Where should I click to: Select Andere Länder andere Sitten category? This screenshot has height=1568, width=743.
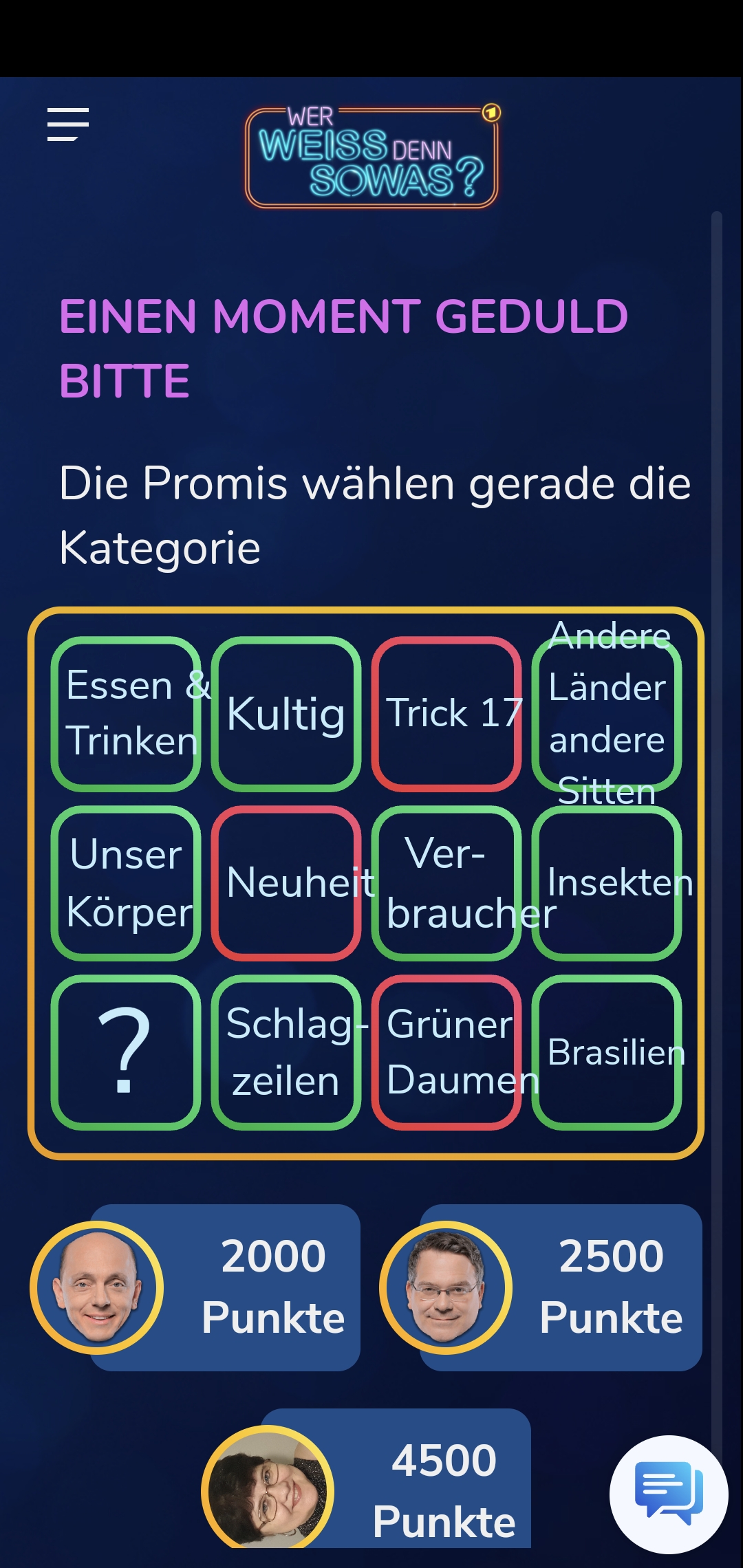607,714
